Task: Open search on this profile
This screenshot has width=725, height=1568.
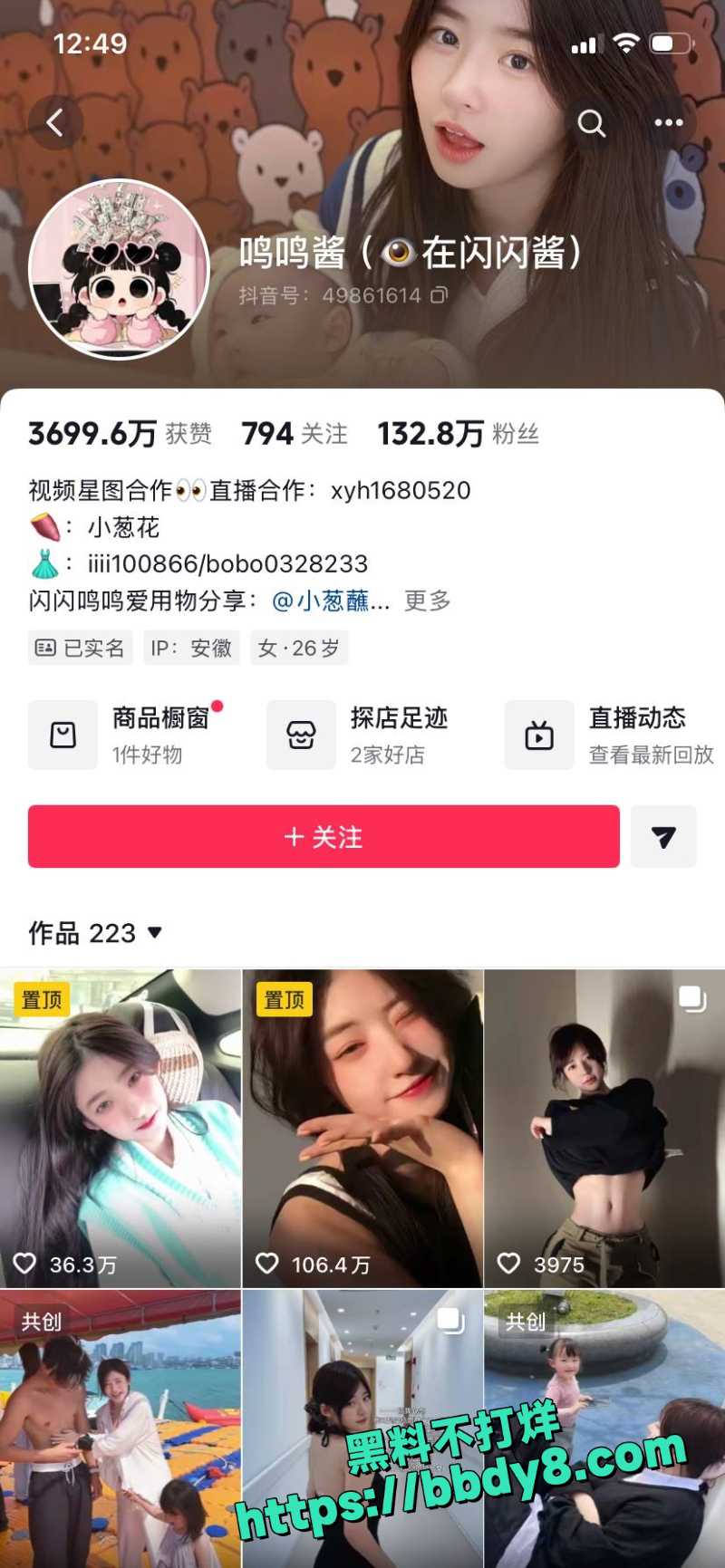Action: (x=591, y=122)
